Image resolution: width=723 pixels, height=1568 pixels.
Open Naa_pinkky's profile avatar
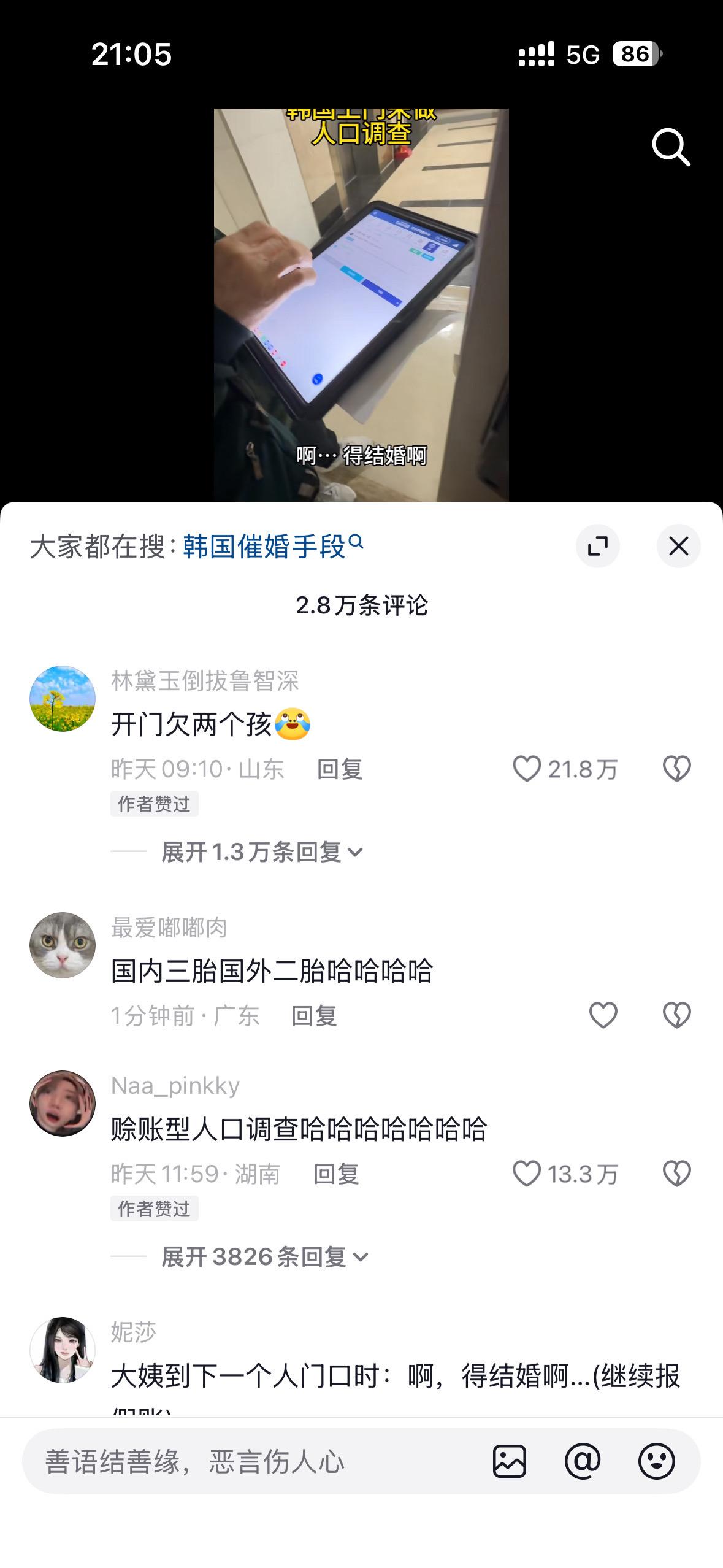[x=63, y=1102]
